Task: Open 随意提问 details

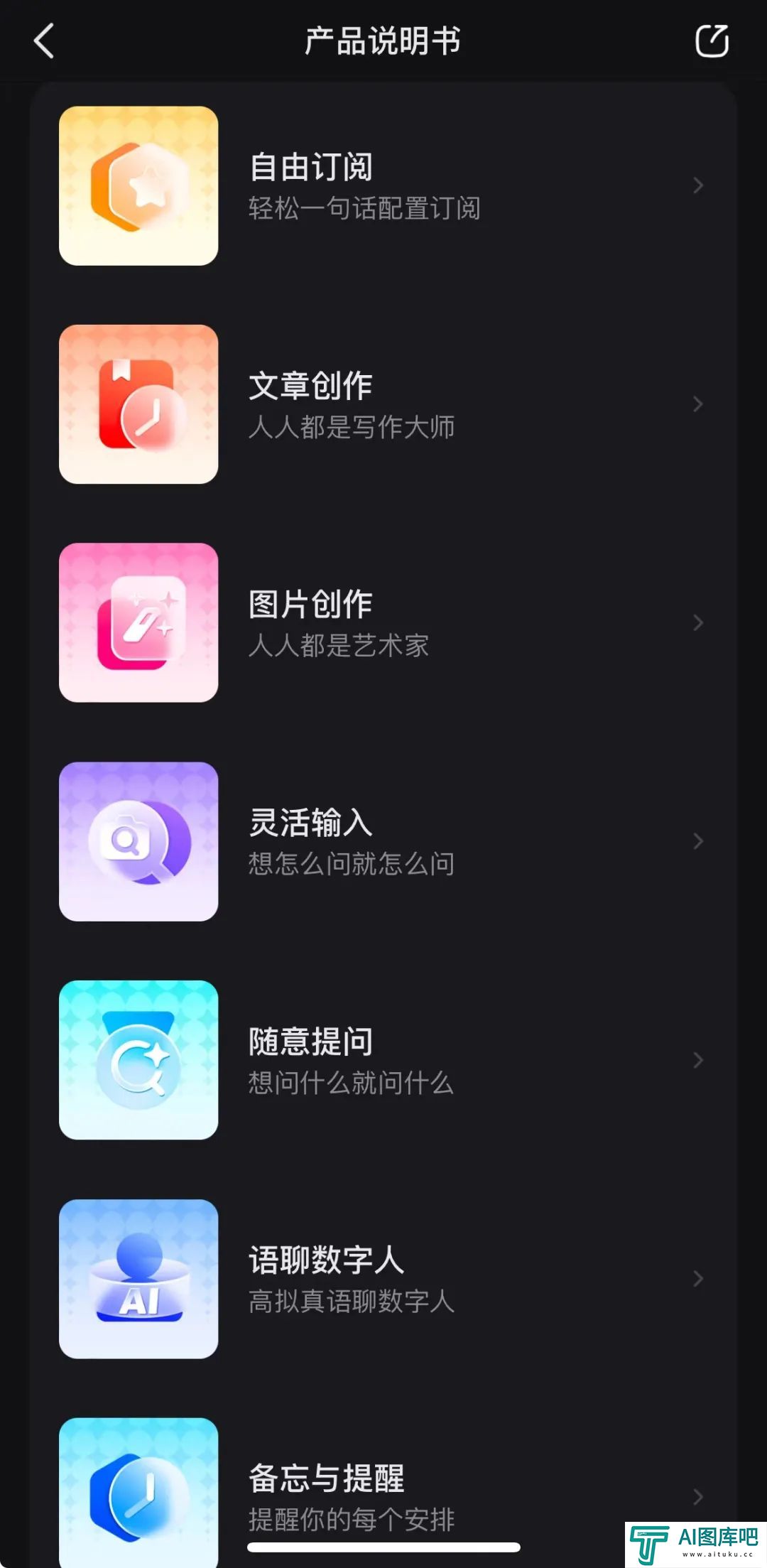Action: pyautogui.click(x=383, y=1060)
